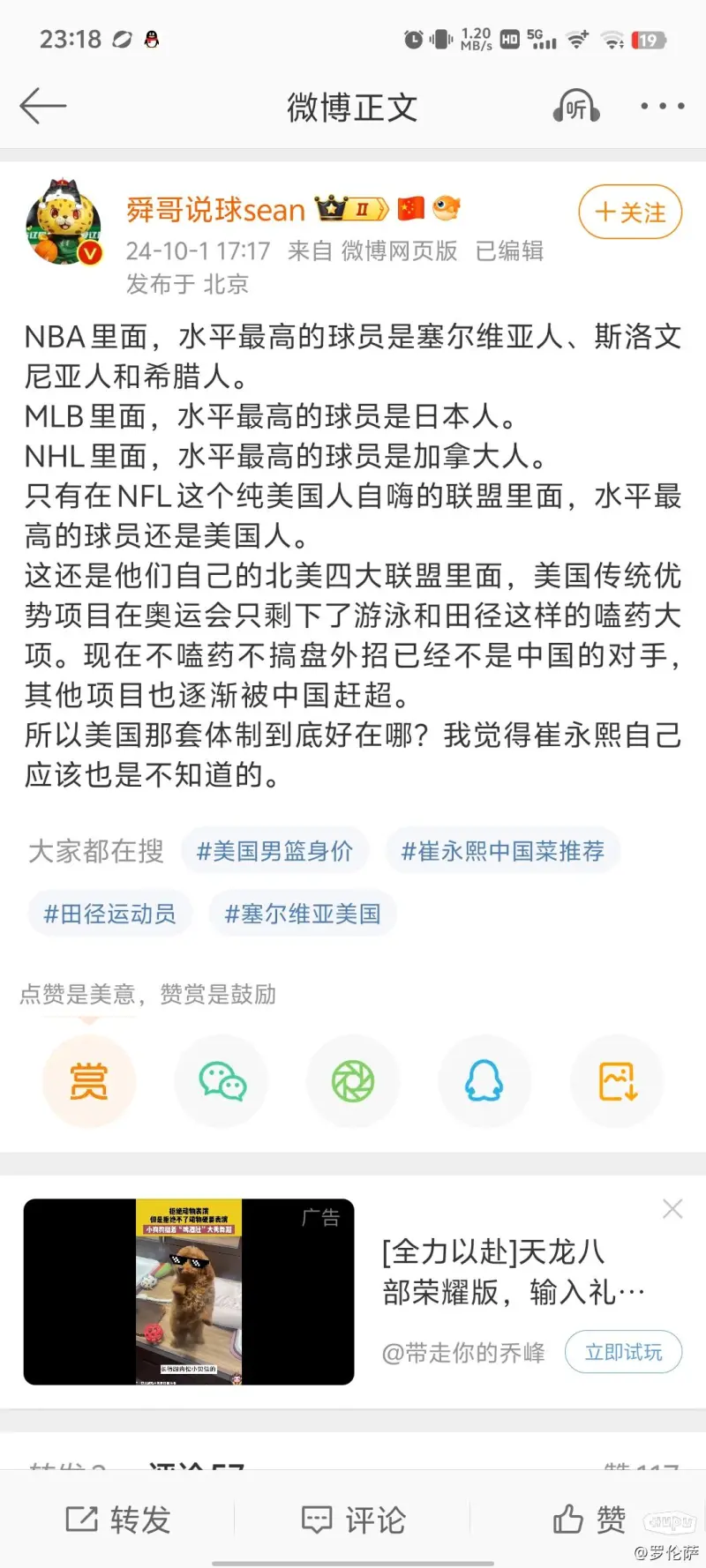Open the 天龙八部荣耀版 ad video
The image size is (706, 1568).
[x=189, y=1291]
